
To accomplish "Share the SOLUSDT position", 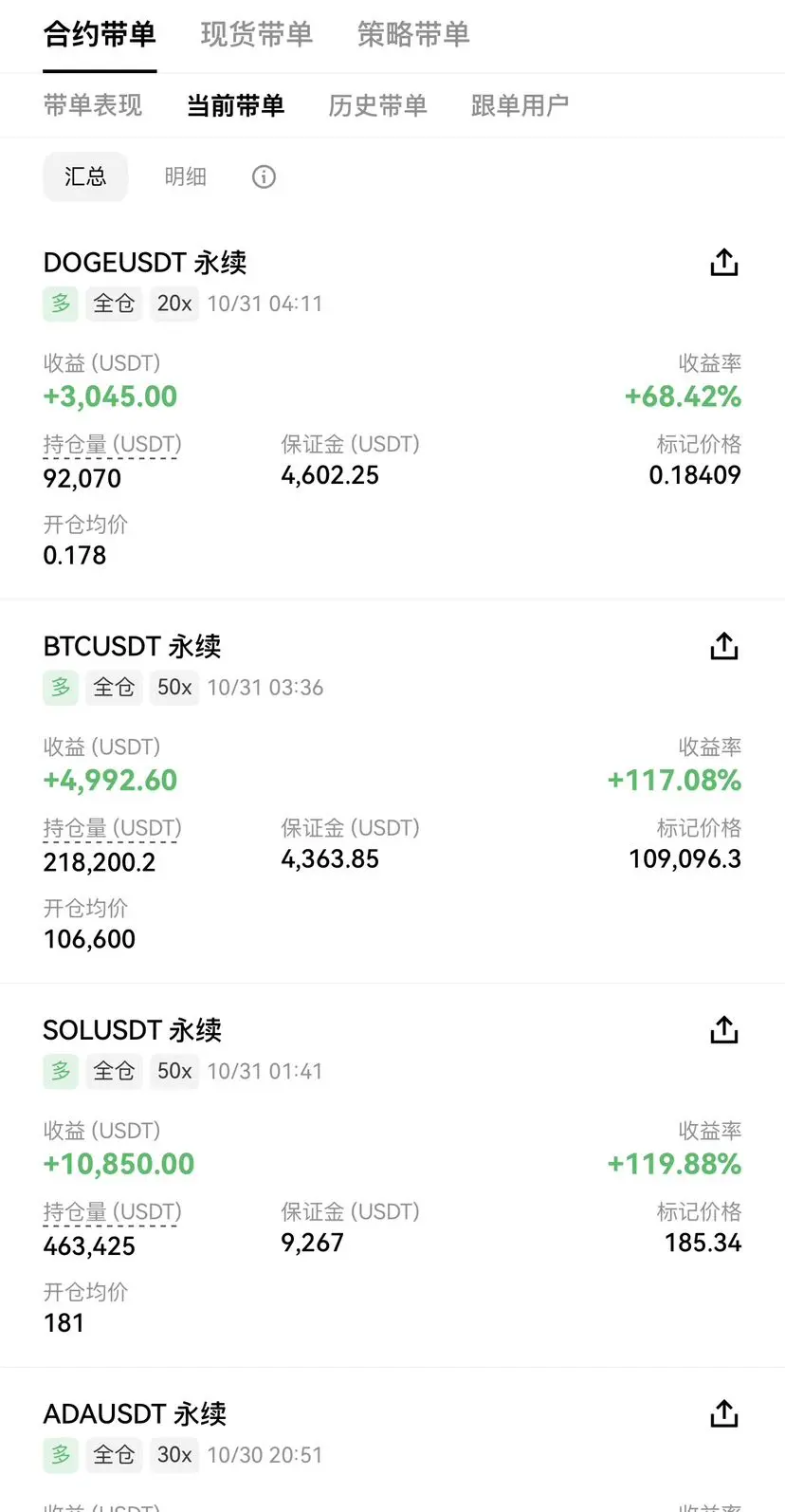I will pyautogui.click(x=724, y=1030).
